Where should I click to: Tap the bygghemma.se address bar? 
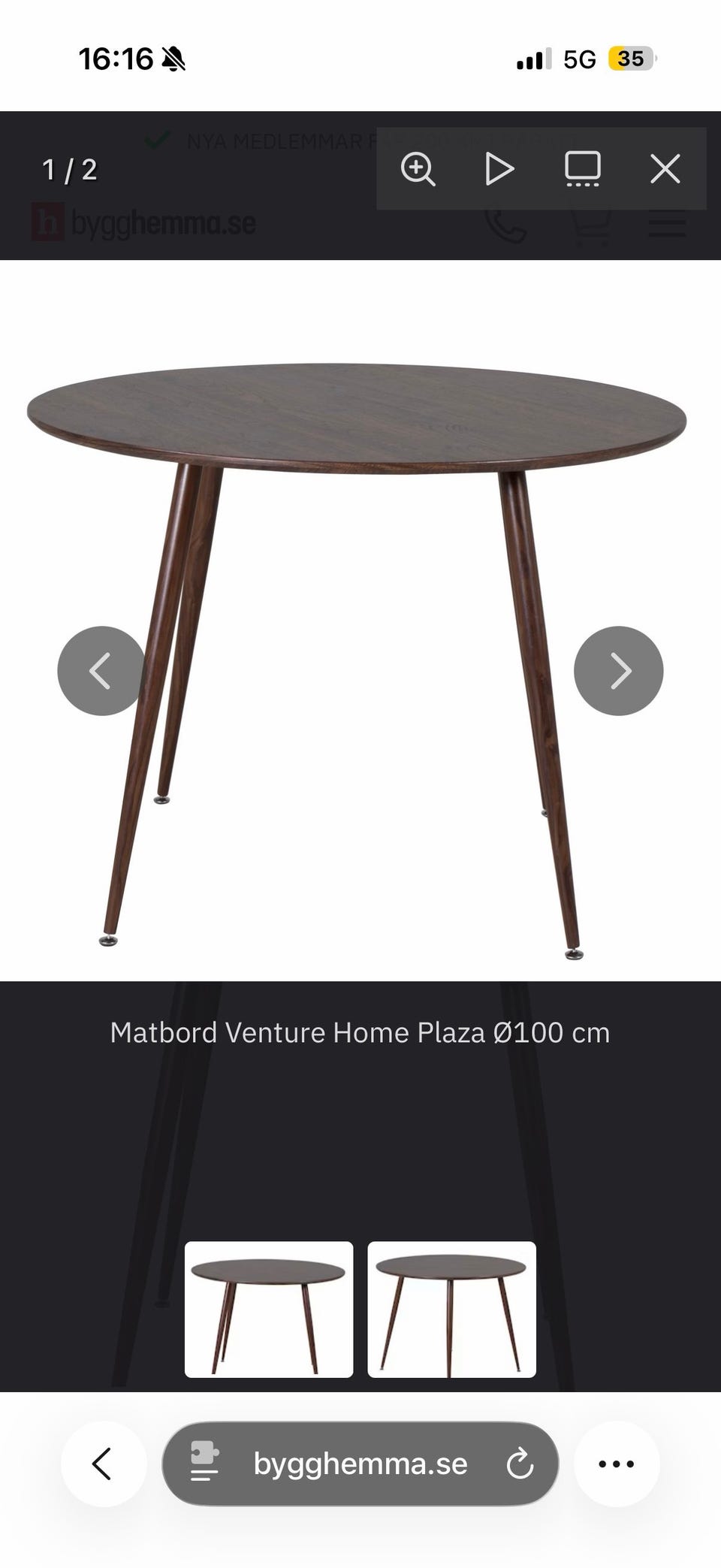(x=360, y=1463)
